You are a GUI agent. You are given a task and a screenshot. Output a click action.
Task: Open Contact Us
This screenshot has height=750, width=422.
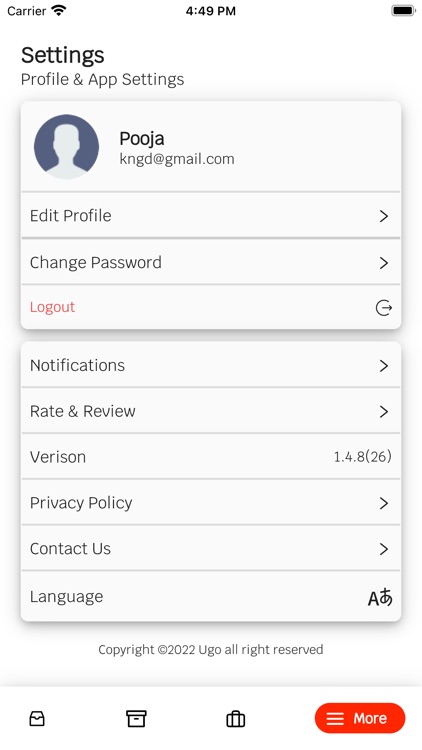coord(211,549)
